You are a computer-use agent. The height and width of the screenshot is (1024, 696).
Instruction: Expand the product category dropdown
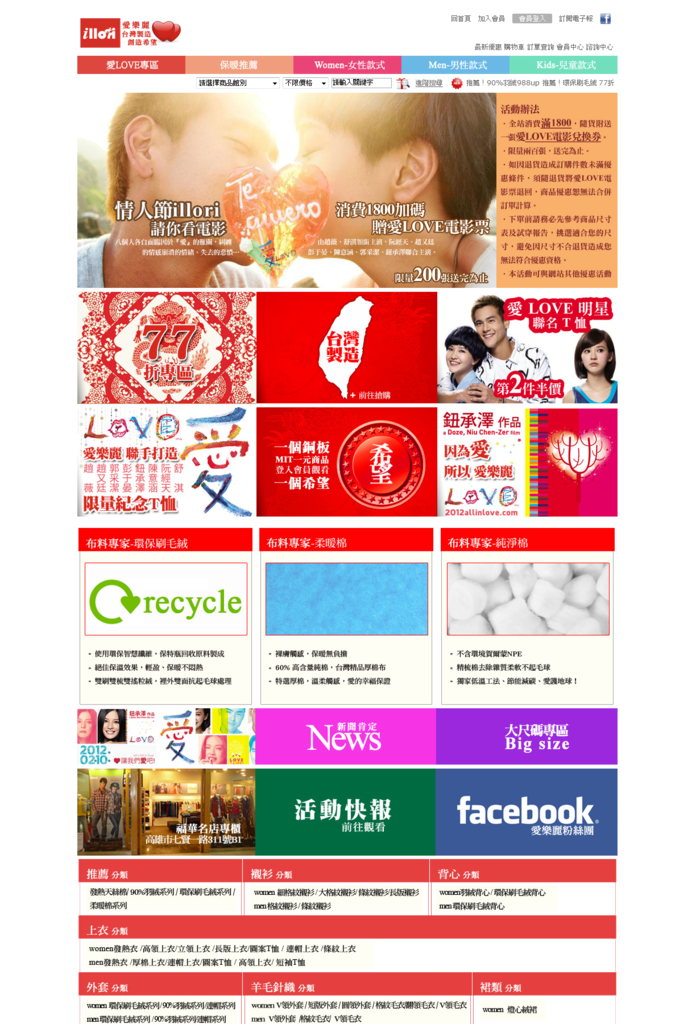pyautogui.click(x=237, y=83)
